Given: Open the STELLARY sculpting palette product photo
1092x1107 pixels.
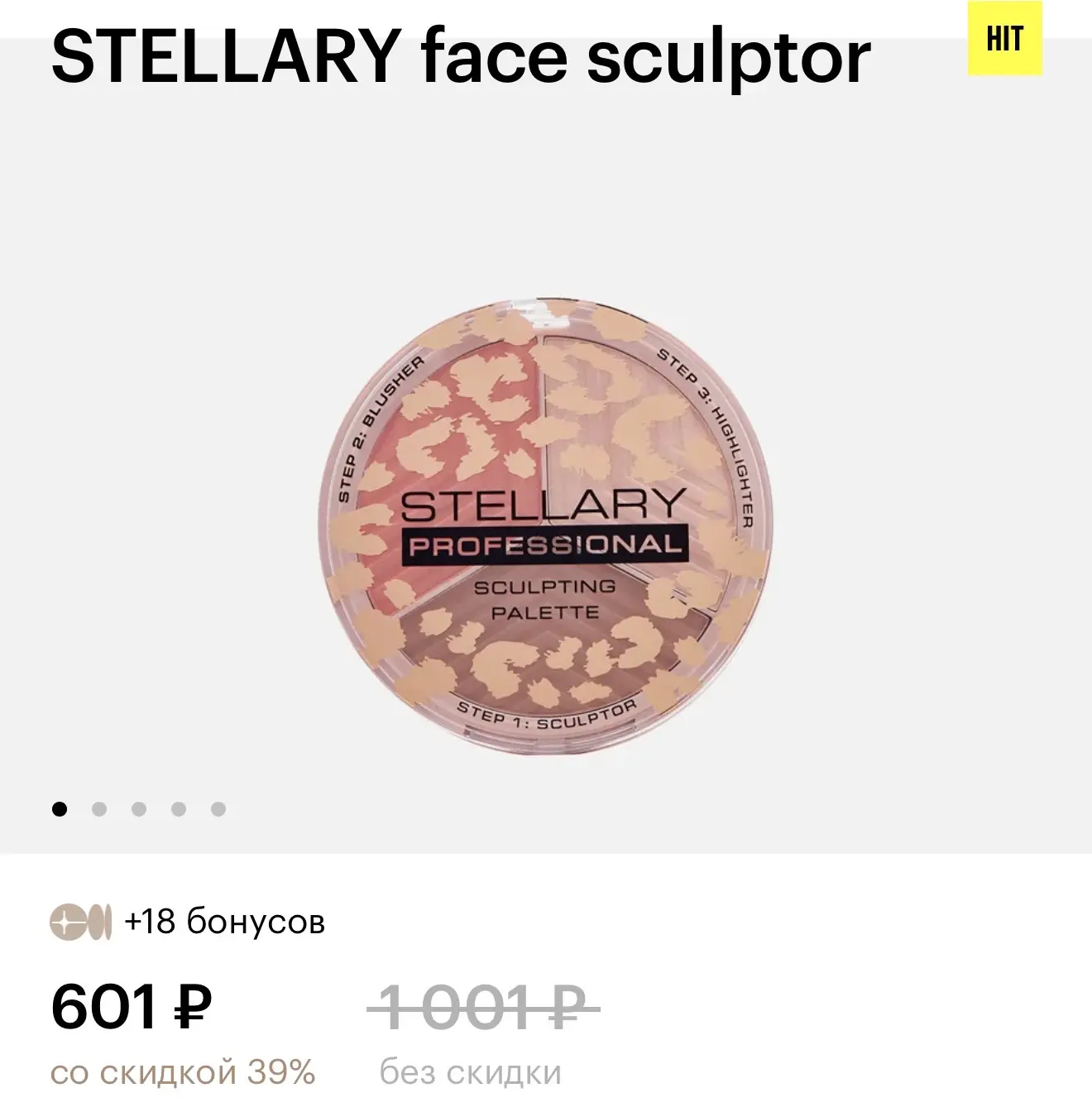Looking at the screenshot, I should point(546,528).
